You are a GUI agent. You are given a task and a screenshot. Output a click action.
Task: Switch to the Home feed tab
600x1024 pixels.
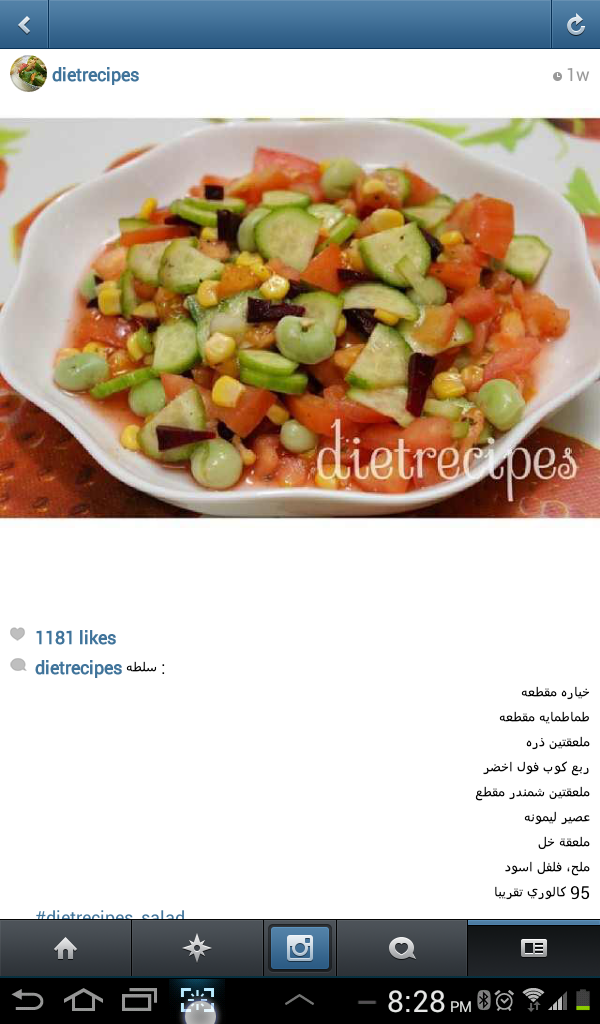65,948
